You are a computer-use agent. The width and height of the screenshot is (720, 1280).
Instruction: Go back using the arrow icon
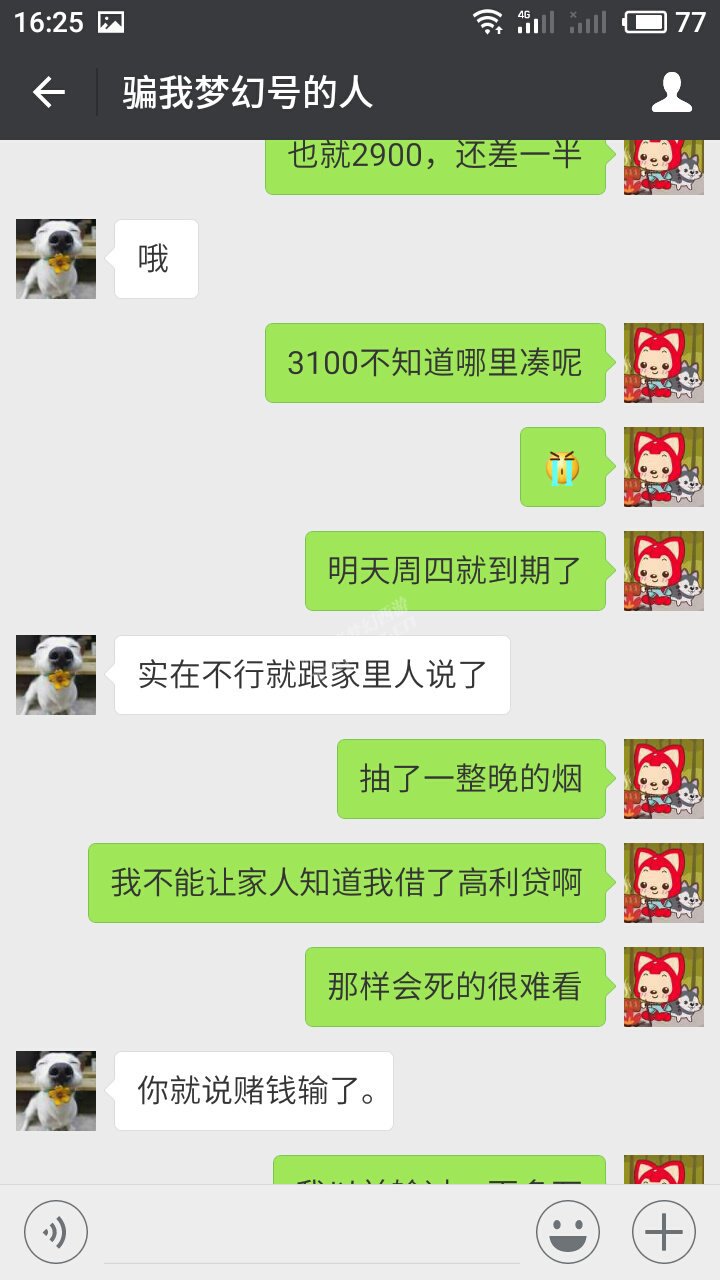coord(48,93)
